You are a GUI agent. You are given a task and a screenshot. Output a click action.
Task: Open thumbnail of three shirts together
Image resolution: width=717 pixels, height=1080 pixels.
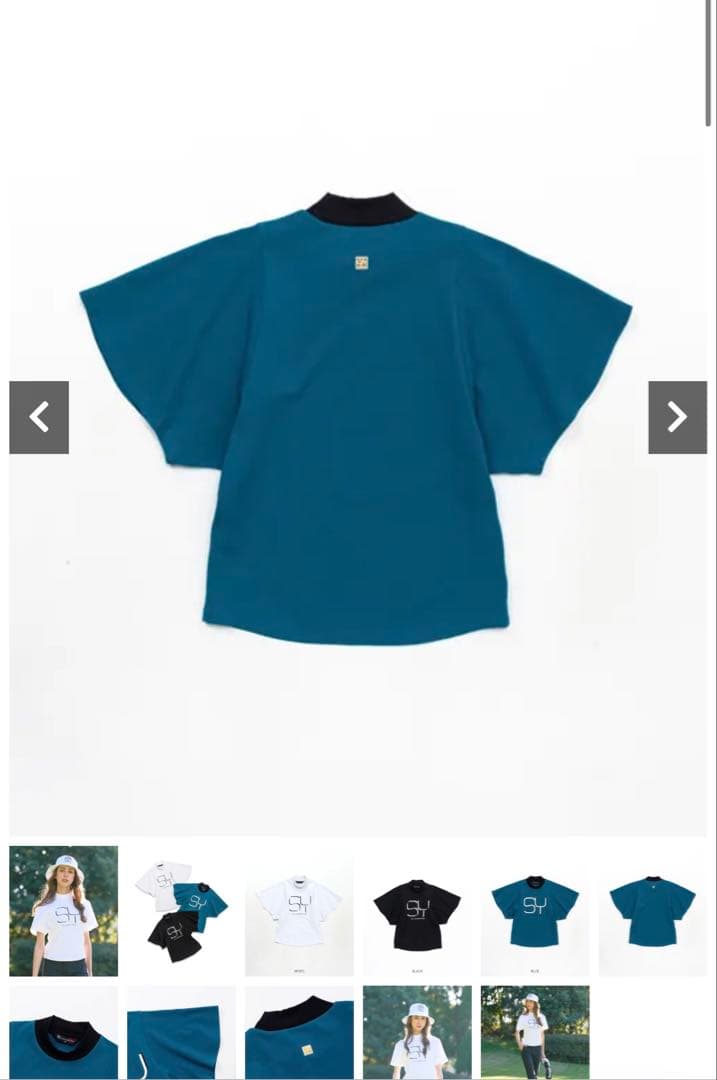[181, 910]
